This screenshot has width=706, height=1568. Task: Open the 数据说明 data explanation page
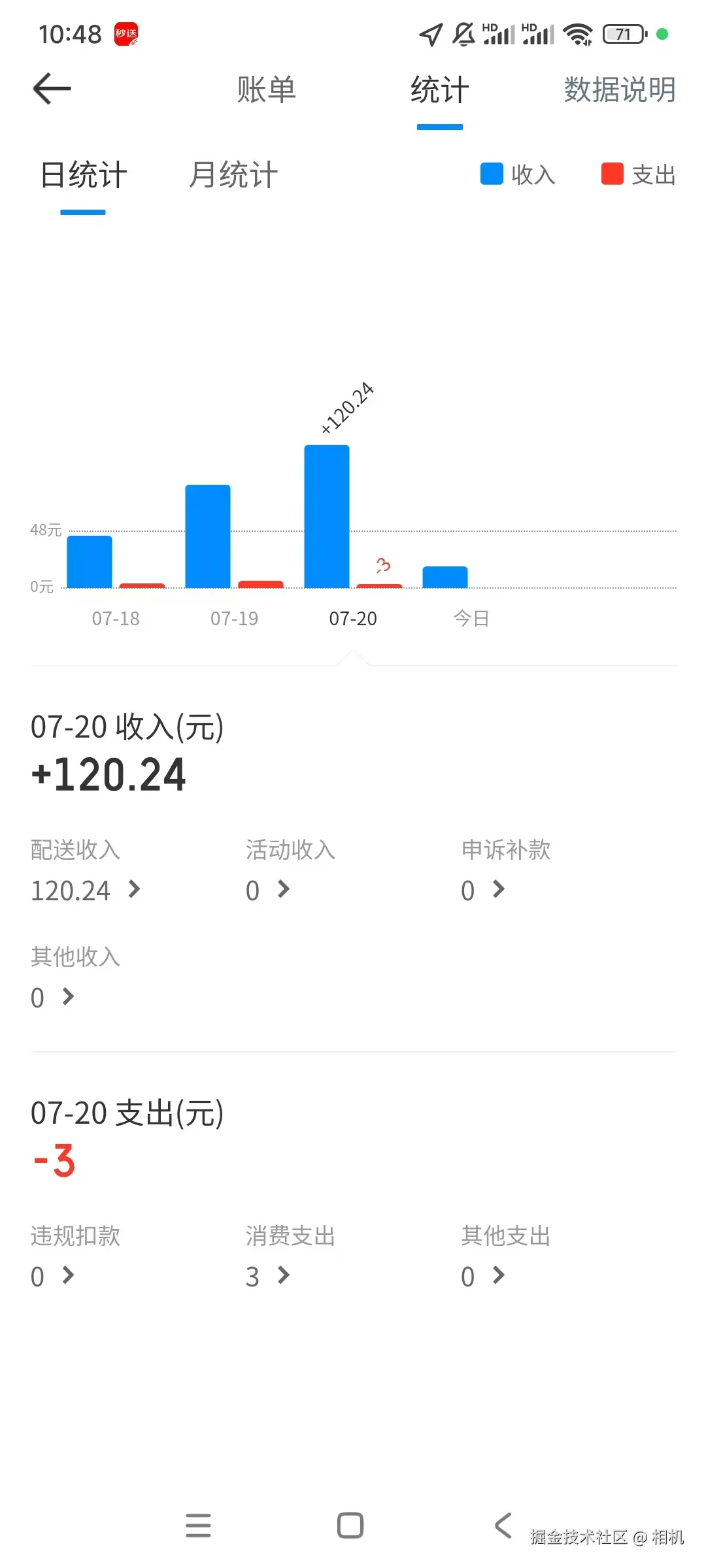click(619, 90)
